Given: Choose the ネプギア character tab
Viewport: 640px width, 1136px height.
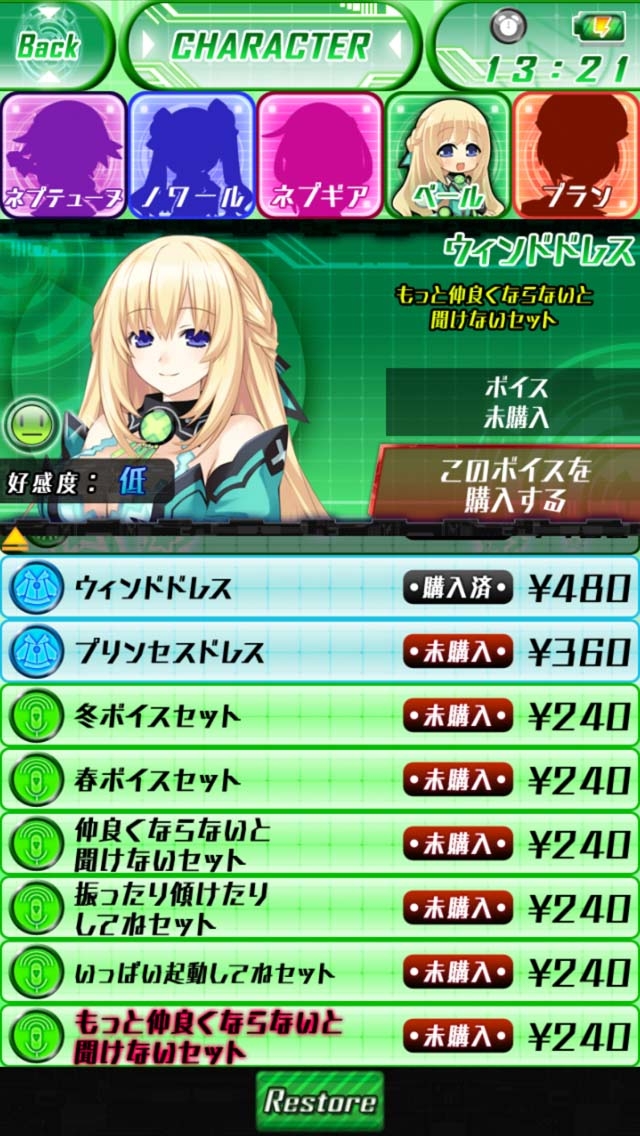Looking at the screenshot, I should [x=320, y=154].
